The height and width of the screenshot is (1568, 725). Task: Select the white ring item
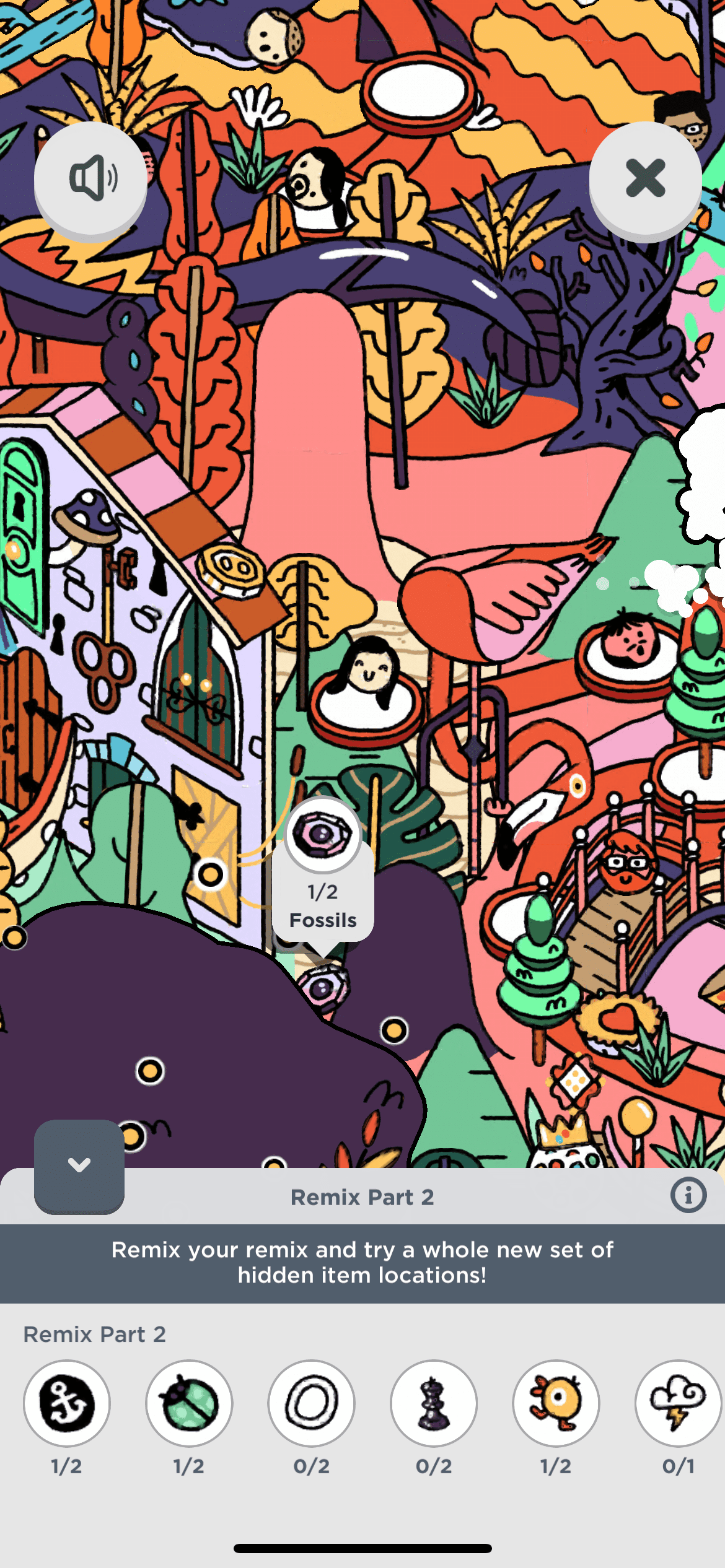(311, 1403)
